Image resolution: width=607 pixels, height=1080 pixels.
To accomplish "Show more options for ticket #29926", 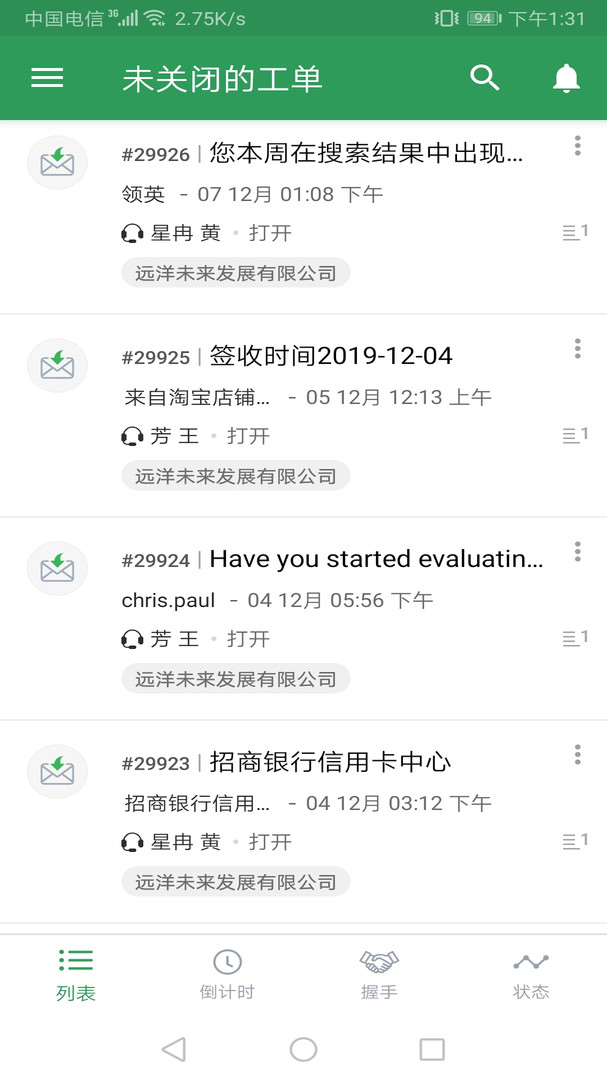I will (577, 146).
